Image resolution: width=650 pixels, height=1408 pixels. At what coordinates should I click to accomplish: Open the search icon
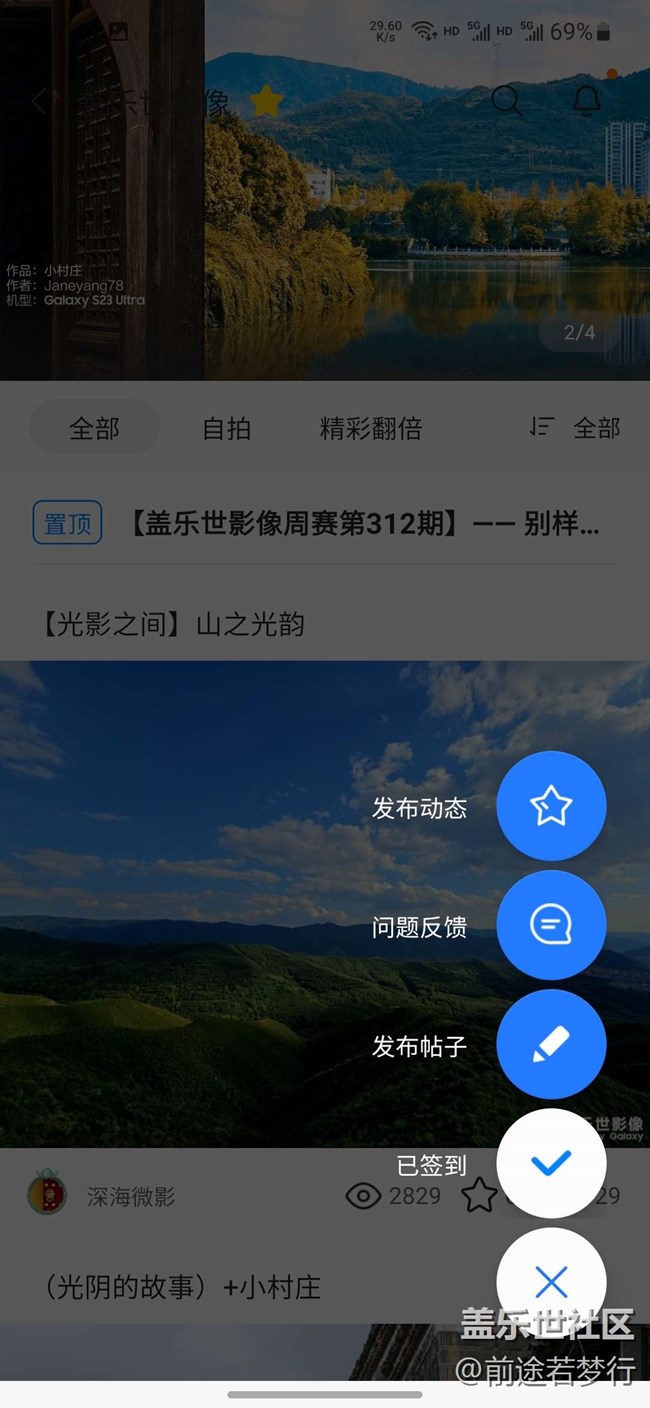(x=507, y=100)
